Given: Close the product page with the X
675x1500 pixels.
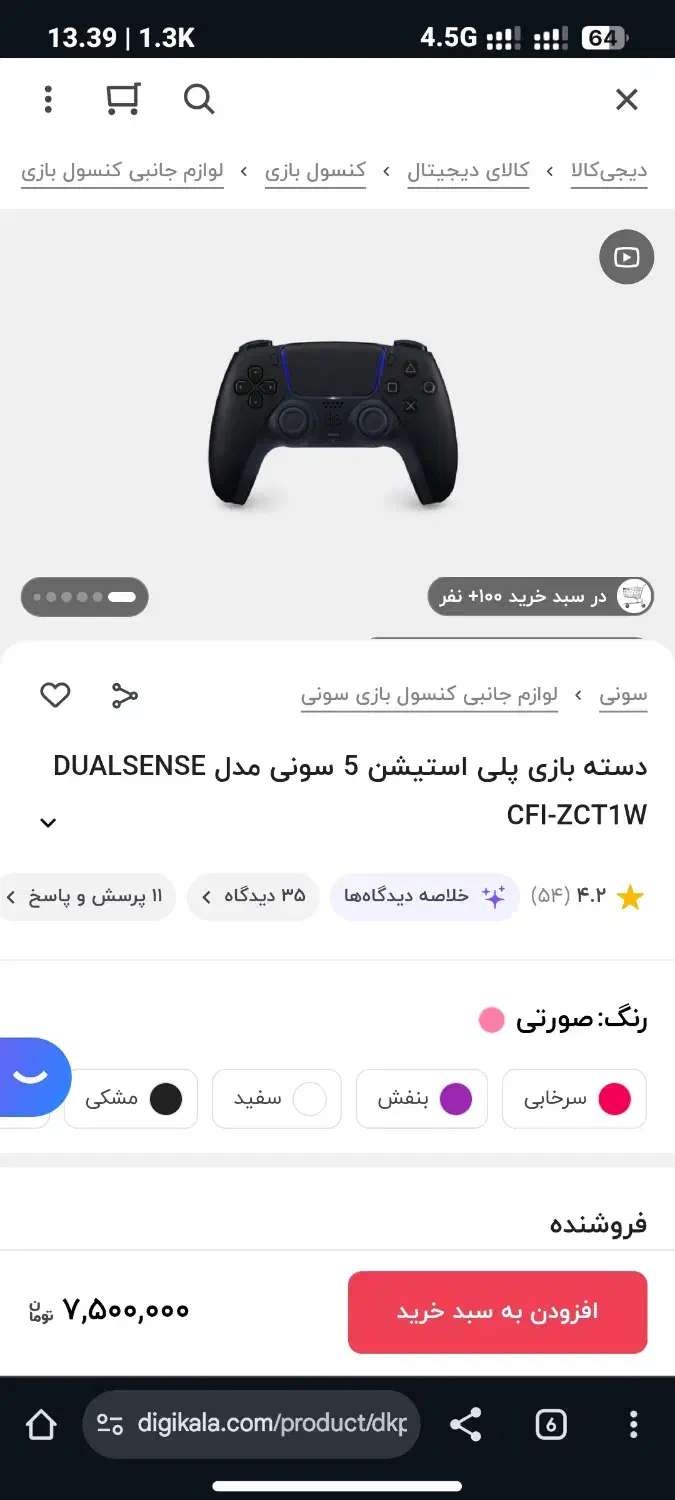Looking at the screenshot, I should [626, 99].
